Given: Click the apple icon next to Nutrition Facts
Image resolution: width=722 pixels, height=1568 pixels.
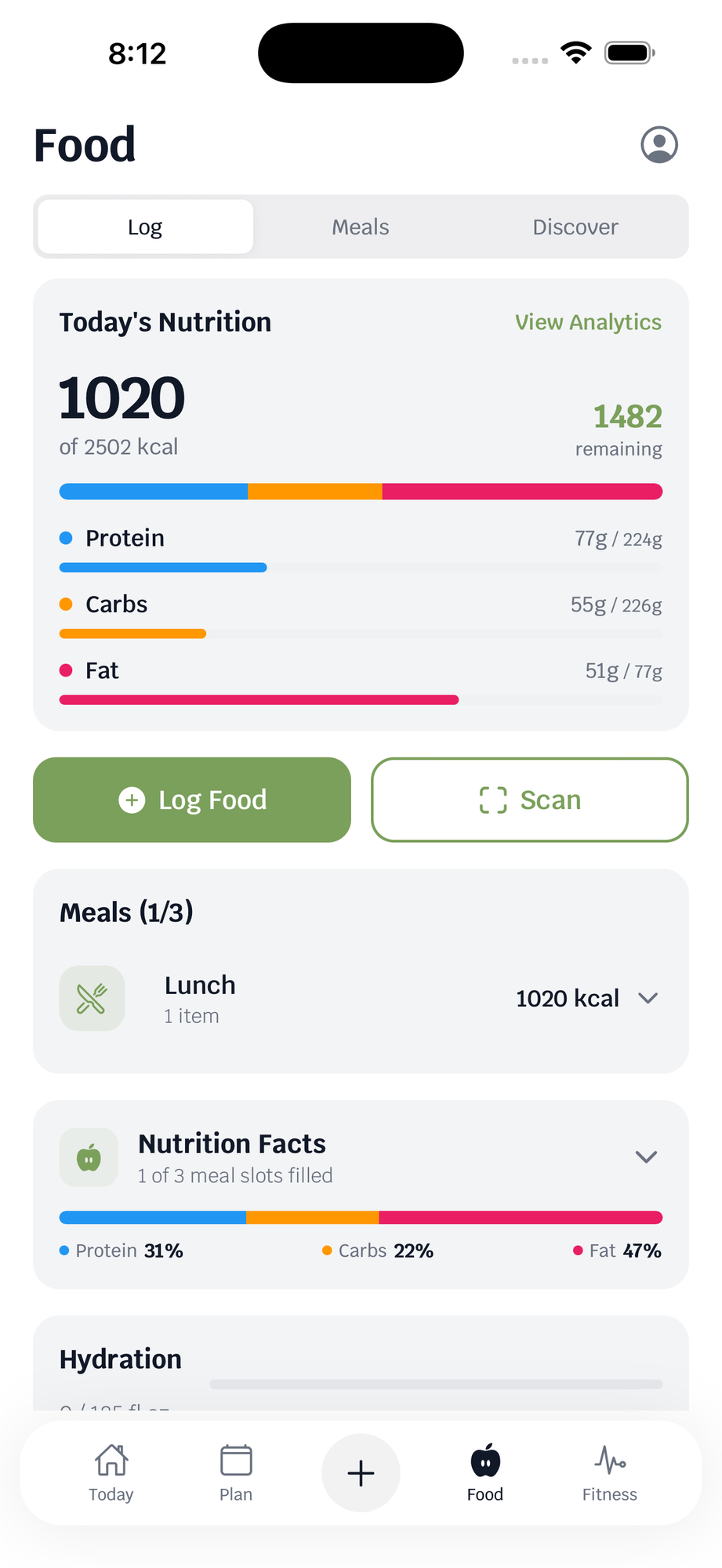Looking at the screenshot, I should click(x=89, y=1157).
